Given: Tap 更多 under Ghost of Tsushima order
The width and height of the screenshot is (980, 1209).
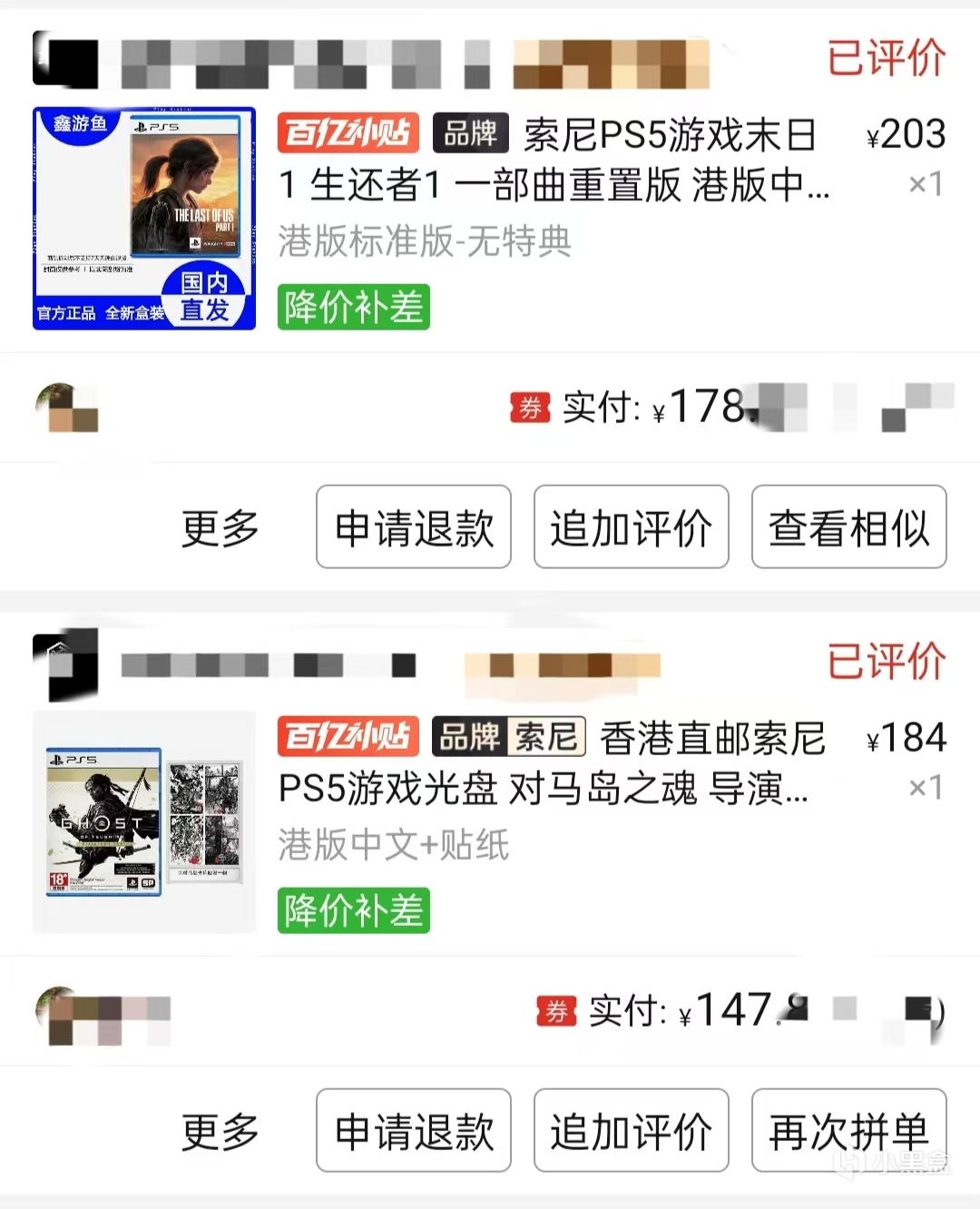Looking at the screenshot, I should pos(220,1131).
